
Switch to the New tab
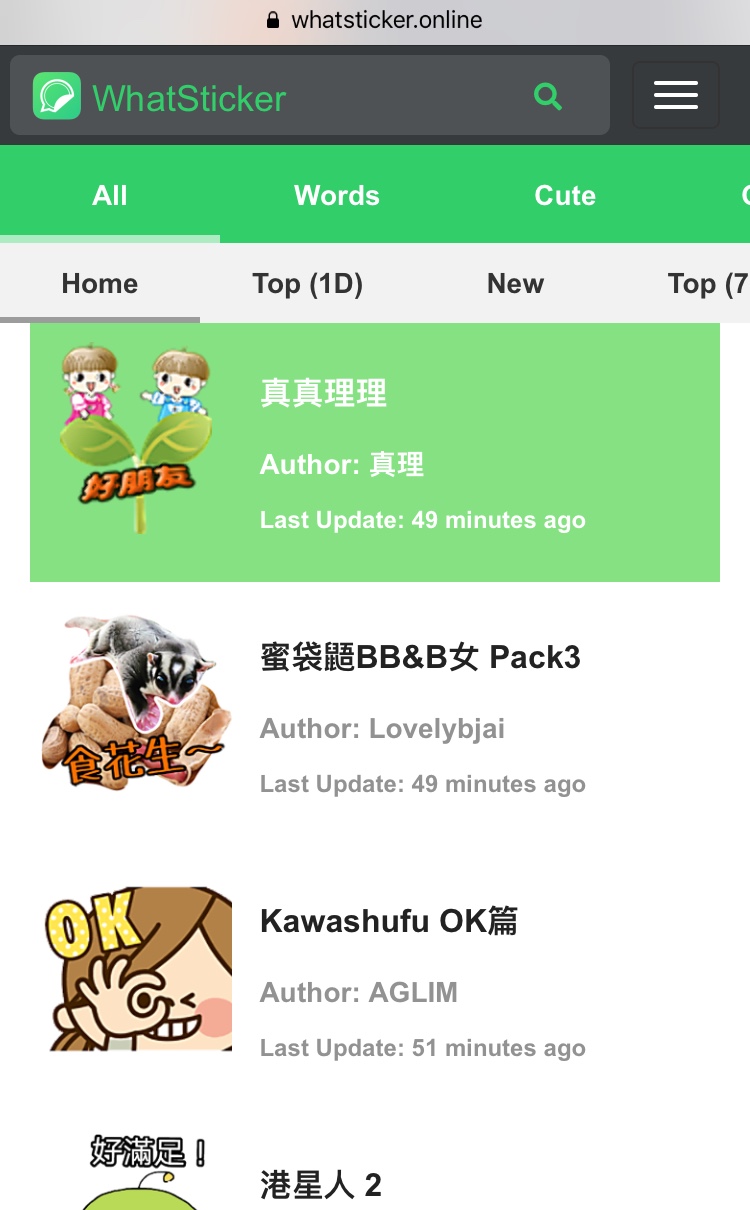point(515,284)
